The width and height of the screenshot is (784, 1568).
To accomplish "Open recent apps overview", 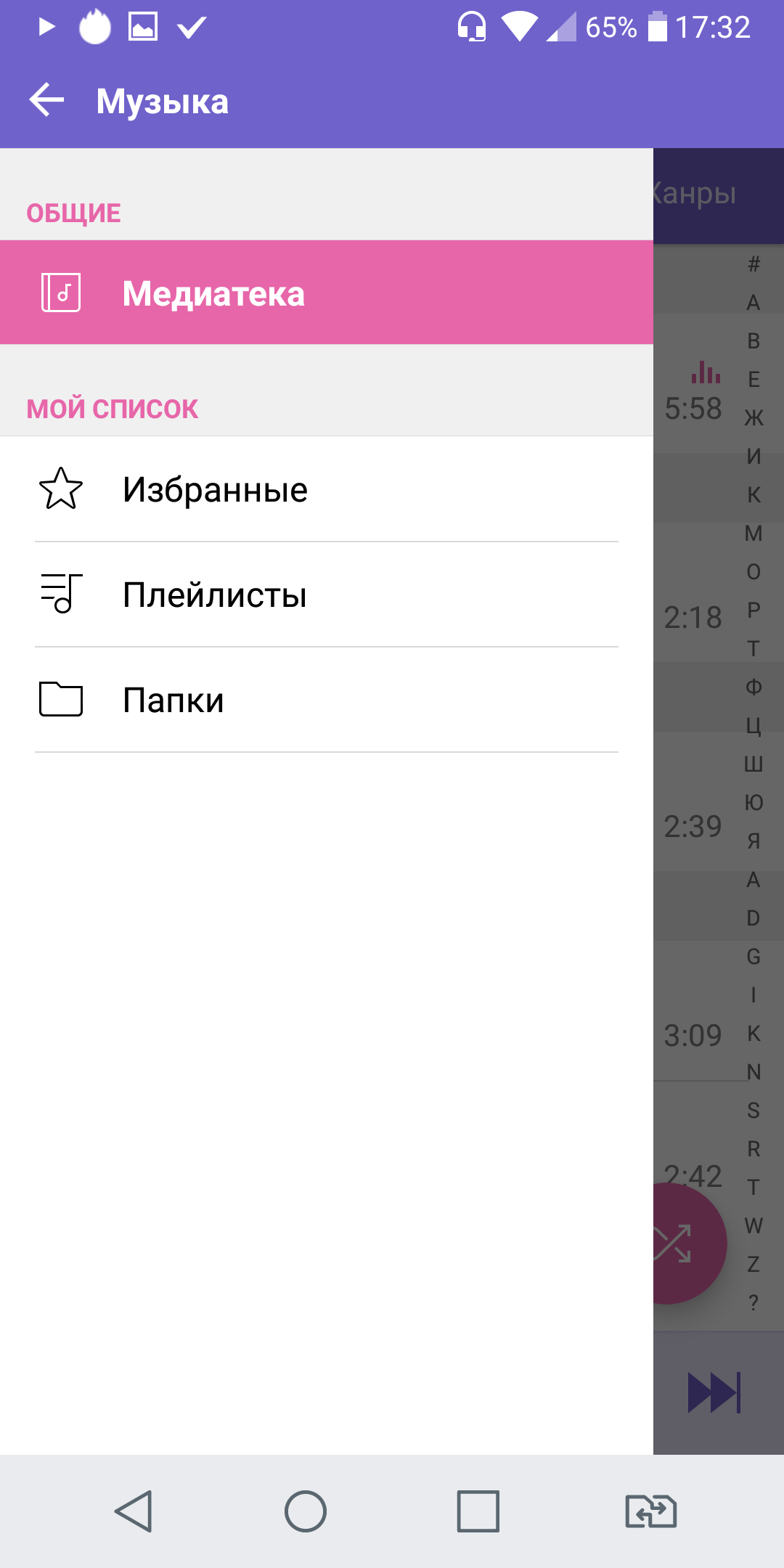I will (478, 1511).
